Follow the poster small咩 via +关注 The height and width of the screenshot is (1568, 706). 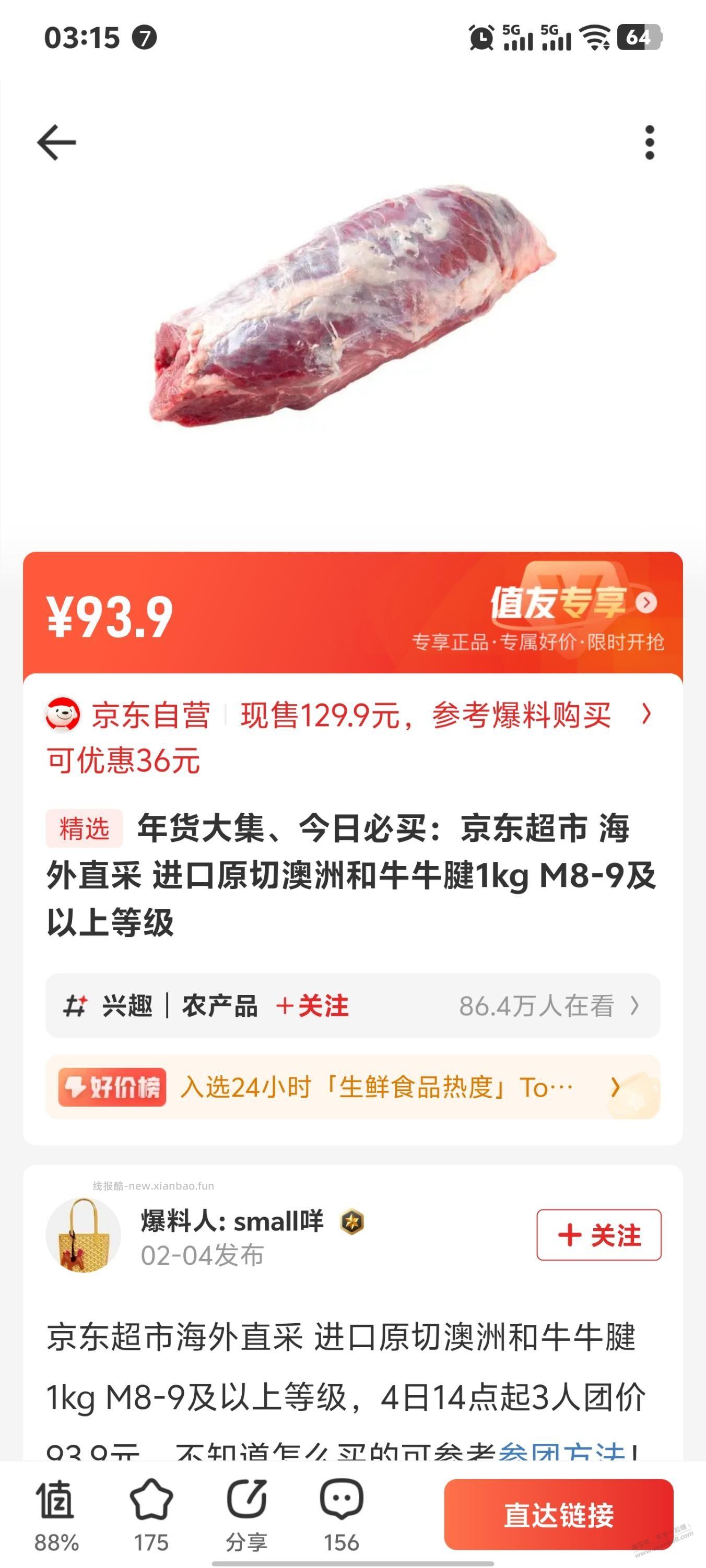click(599, 1236)
